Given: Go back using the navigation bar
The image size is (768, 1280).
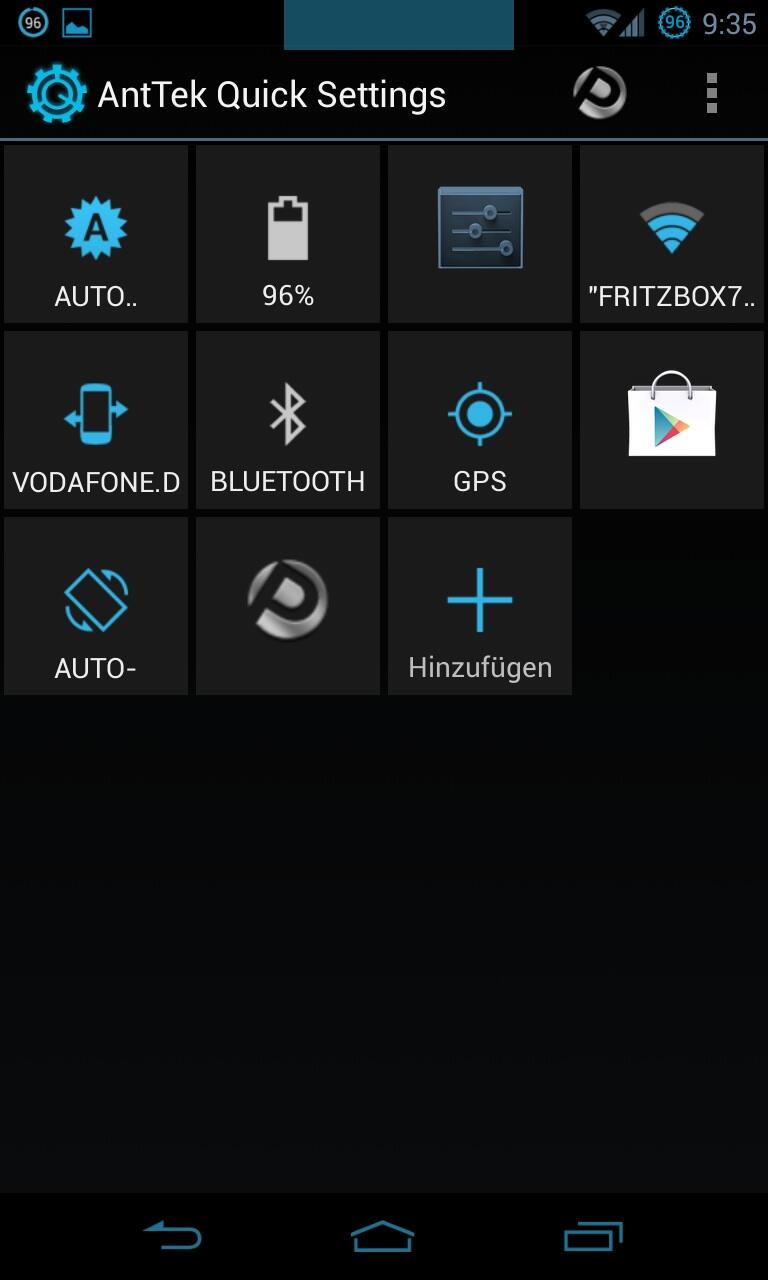Looking at the screenshot, I should [173, 1237].
